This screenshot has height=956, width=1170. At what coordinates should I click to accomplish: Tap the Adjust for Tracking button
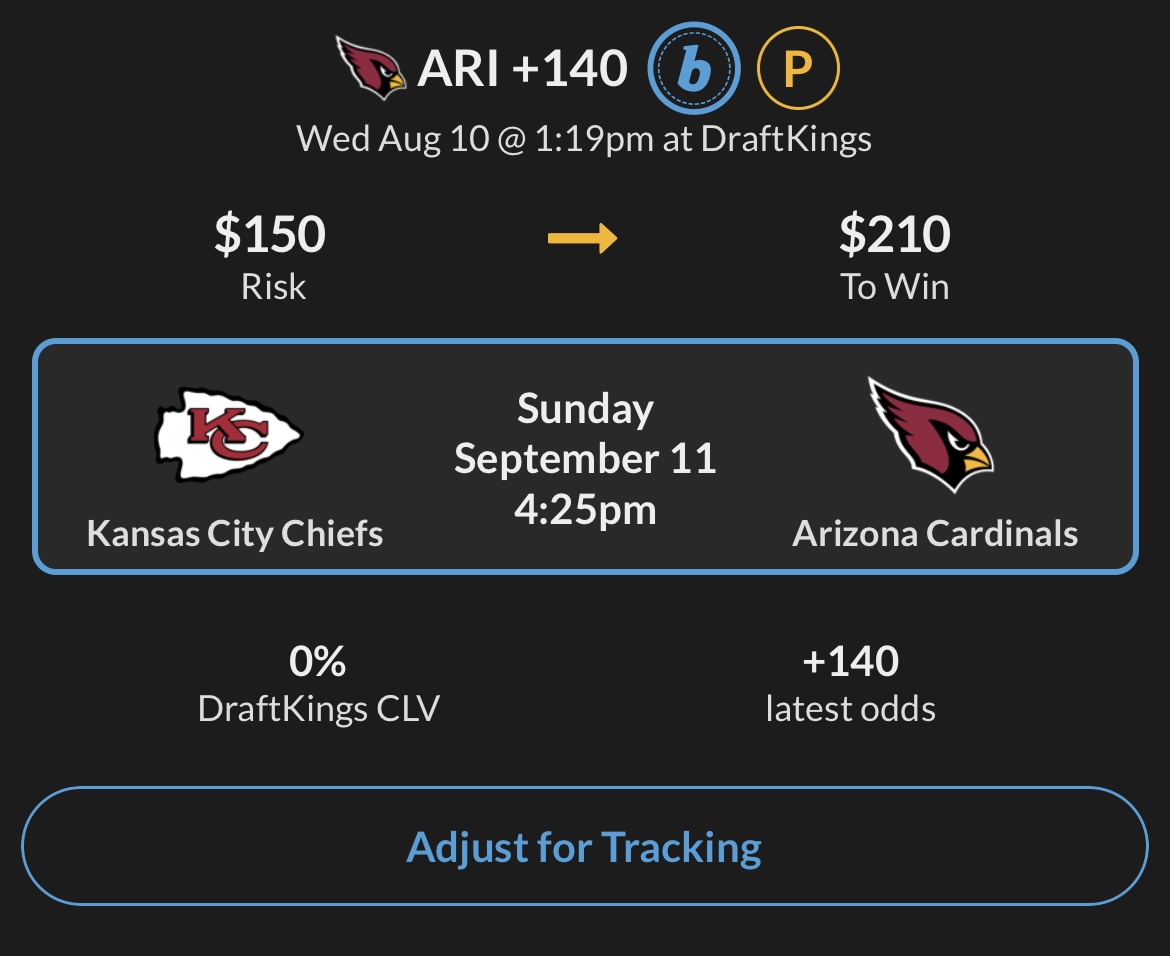[584, 847]
